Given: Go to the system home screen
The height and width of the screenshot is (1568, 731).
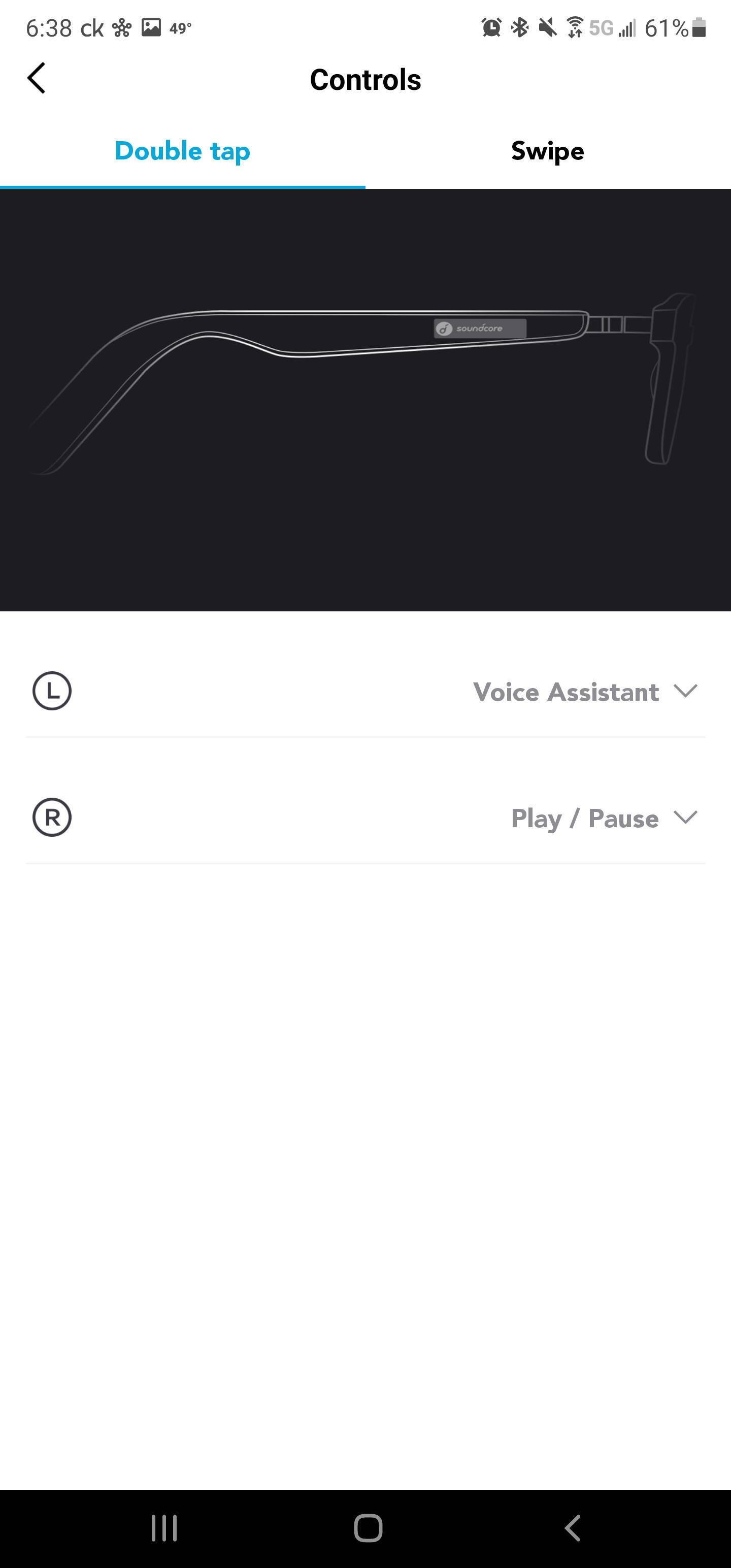Looking at the screenshot, I should pyautogui.click(x=368, y=1528).
